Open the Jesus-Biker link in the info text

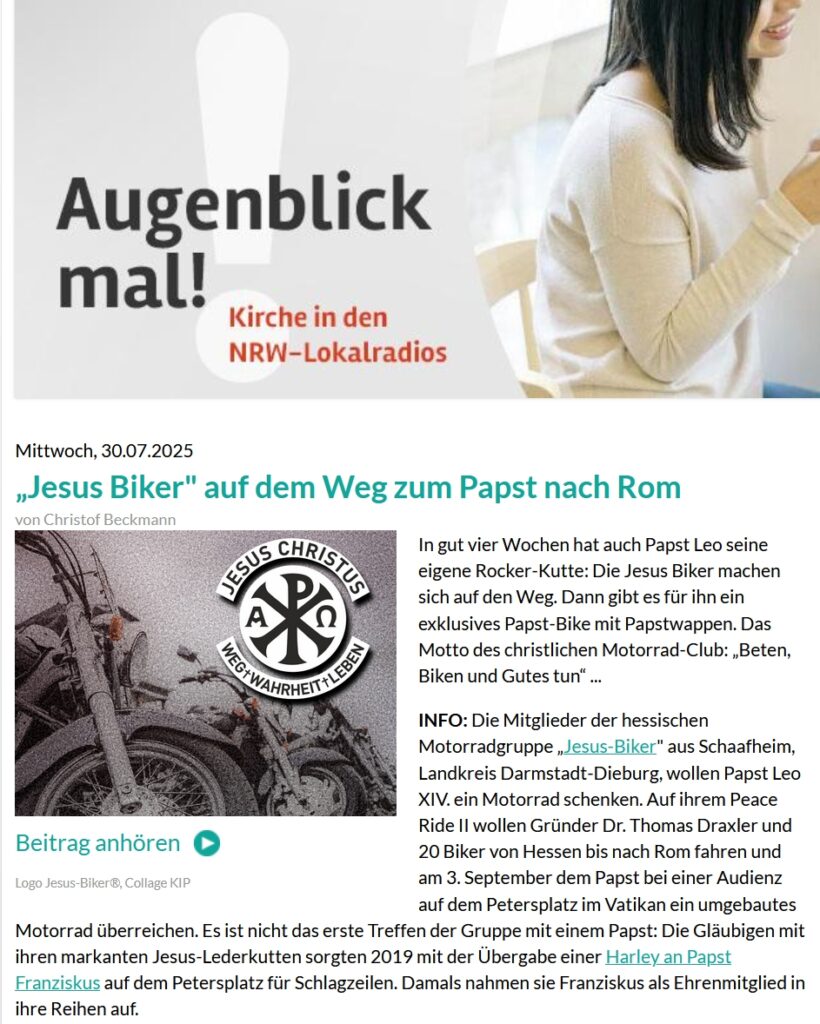click(610, 747)
